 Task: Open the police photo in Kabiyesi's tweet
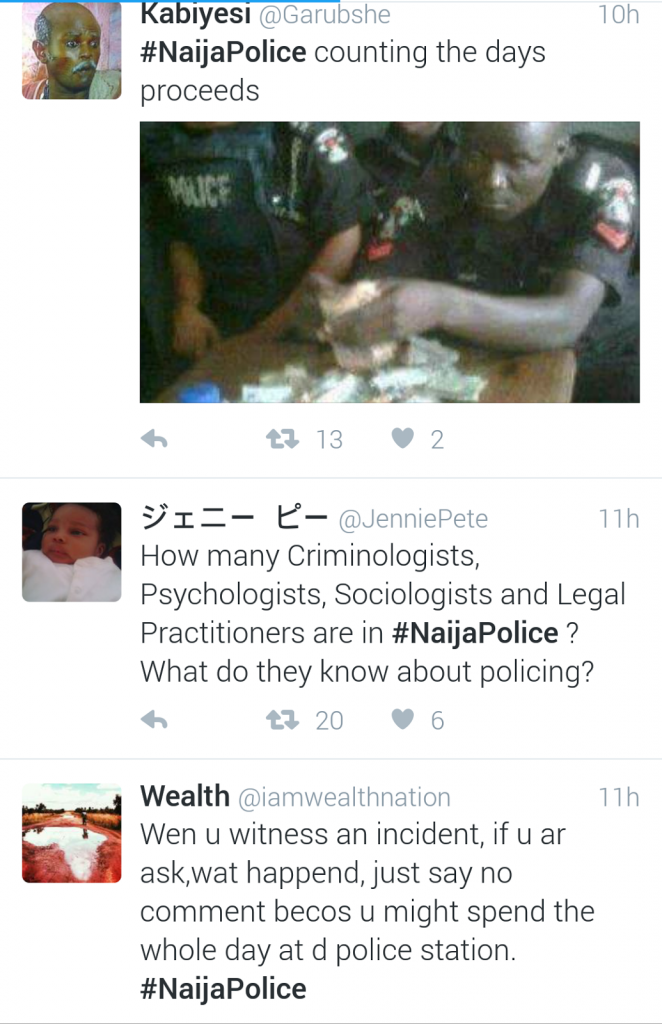[389, 262]
